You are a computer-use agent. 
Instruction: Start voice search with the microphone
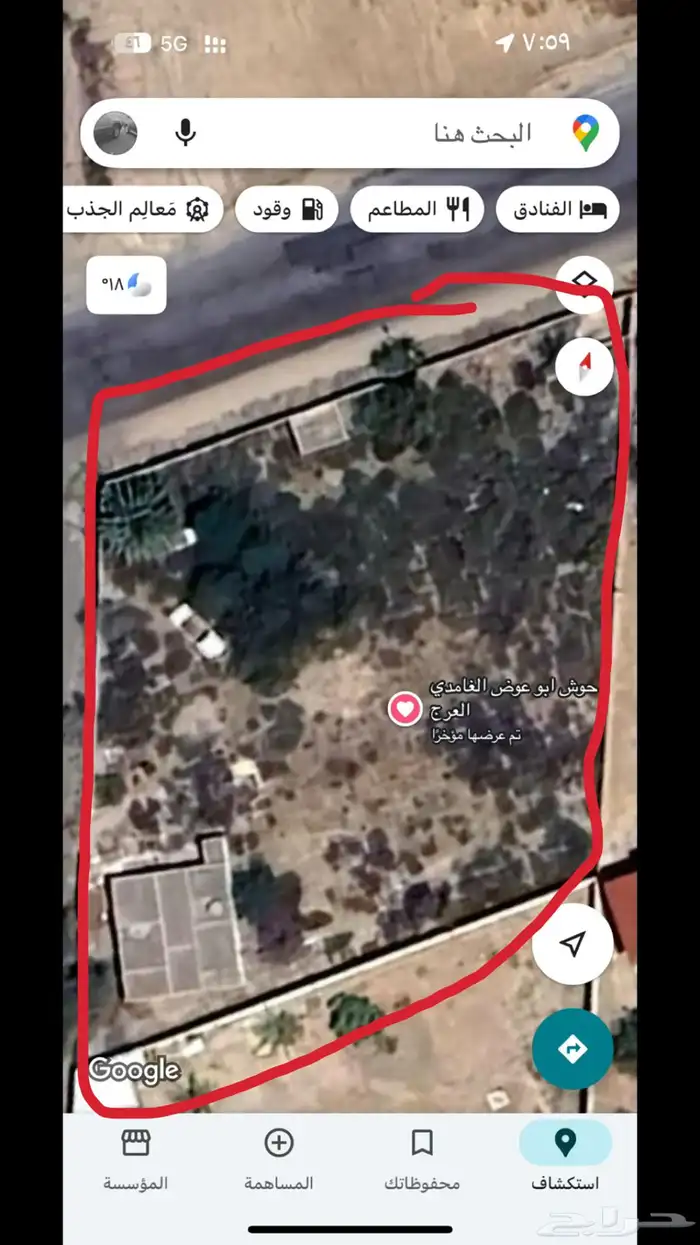pos(185,133)
